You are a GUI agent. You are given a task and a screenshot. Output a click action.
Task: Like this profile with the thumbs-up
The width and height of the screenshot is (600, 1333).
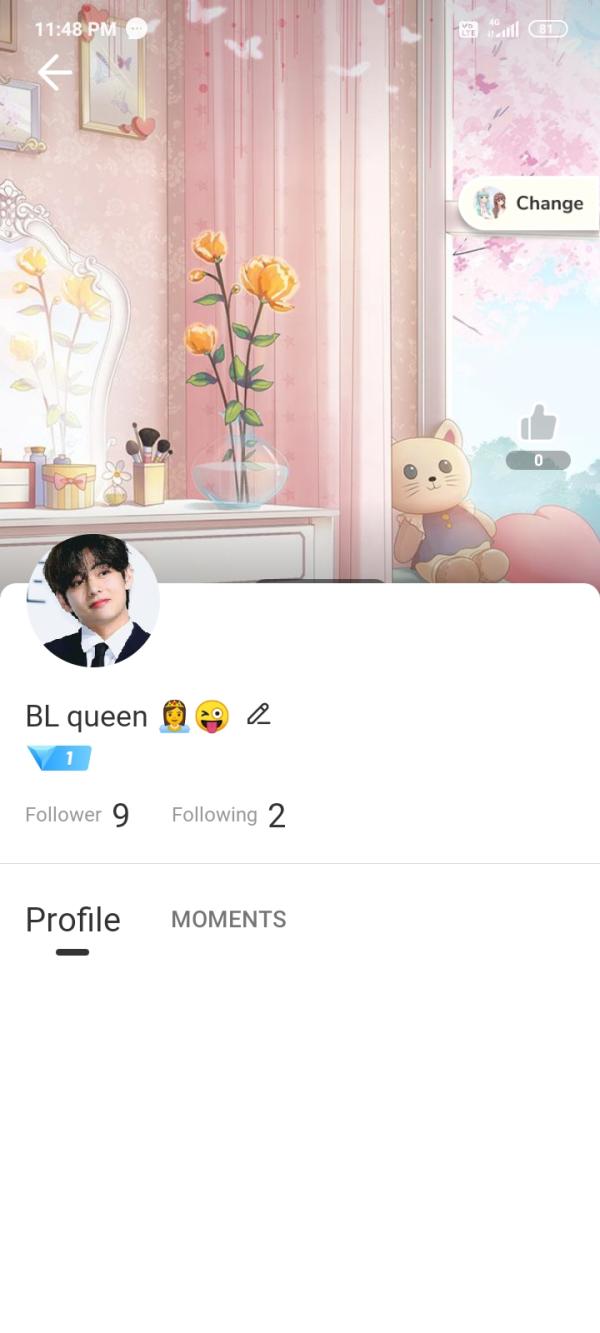pos(538,424)
